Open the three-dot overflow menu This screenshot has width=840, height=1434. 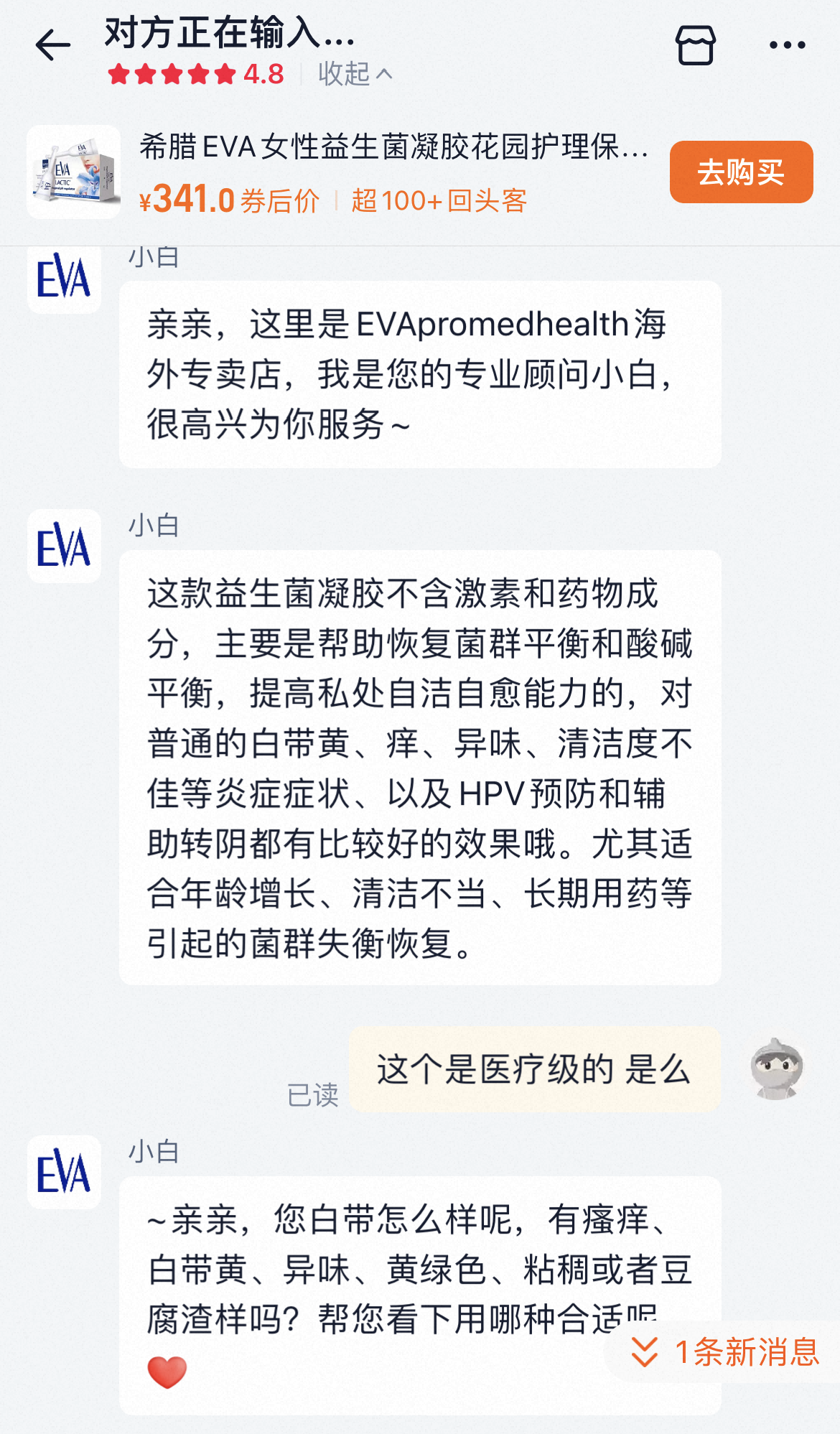[787, 45]
